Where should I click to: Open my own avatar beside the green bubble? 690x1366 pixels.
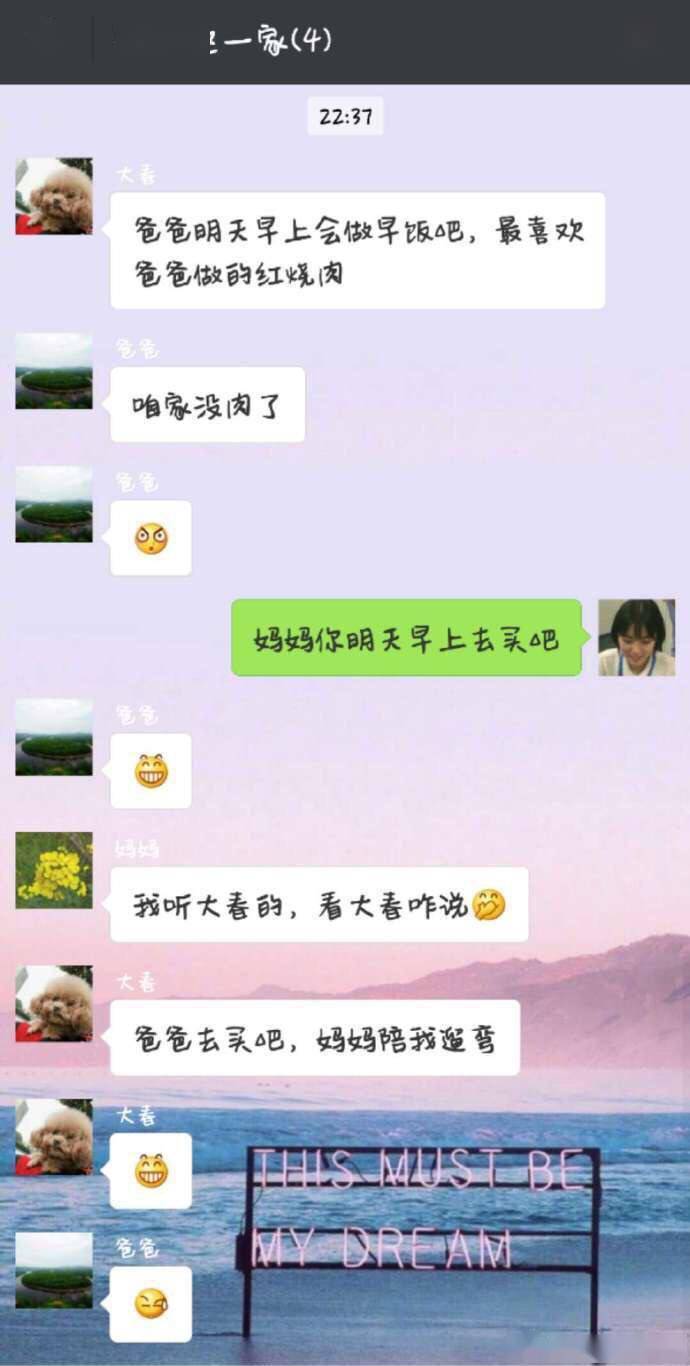(636, 638)
